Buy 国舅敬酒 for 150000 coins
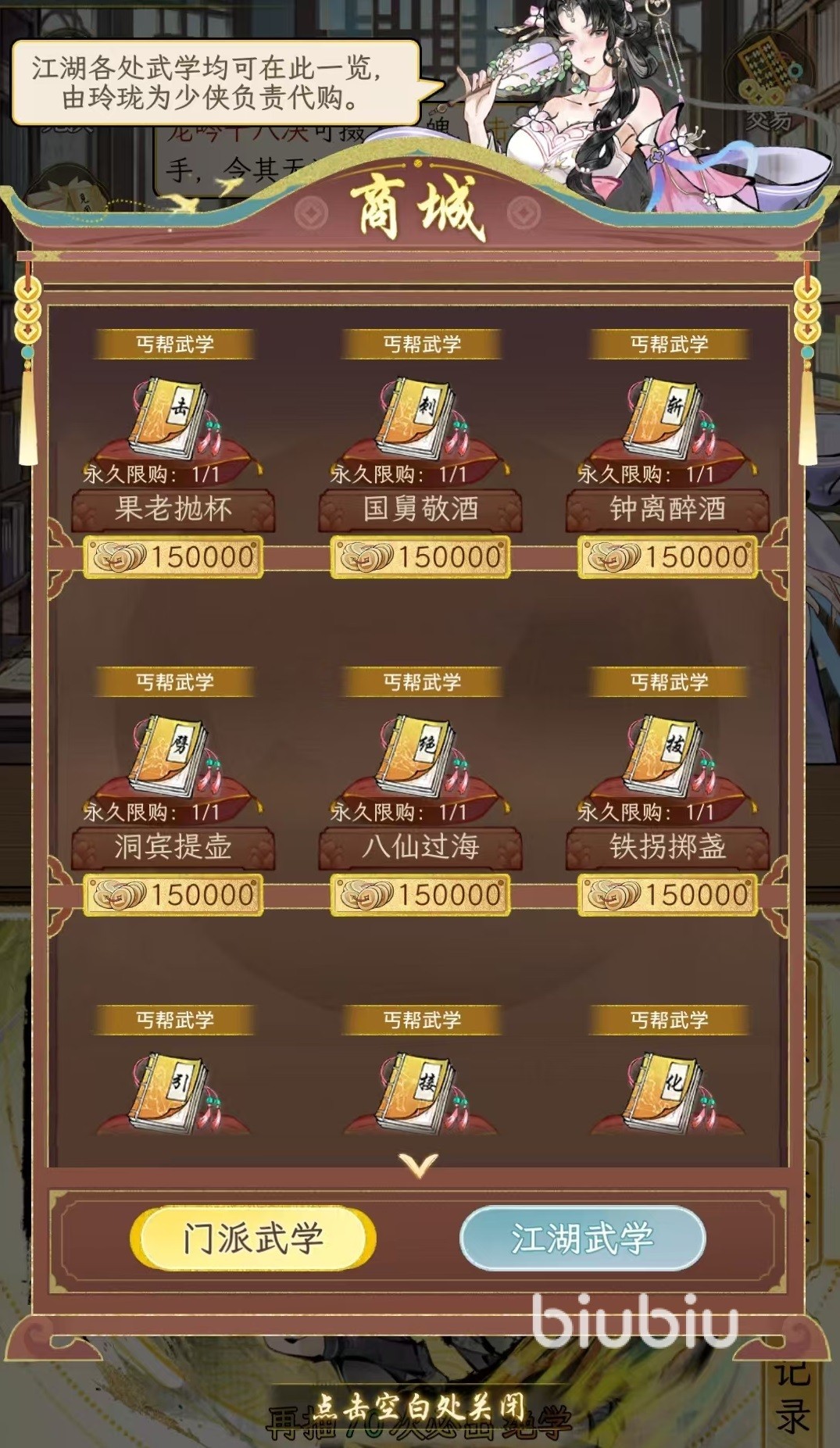840x1448 pixels. point(420,557)
